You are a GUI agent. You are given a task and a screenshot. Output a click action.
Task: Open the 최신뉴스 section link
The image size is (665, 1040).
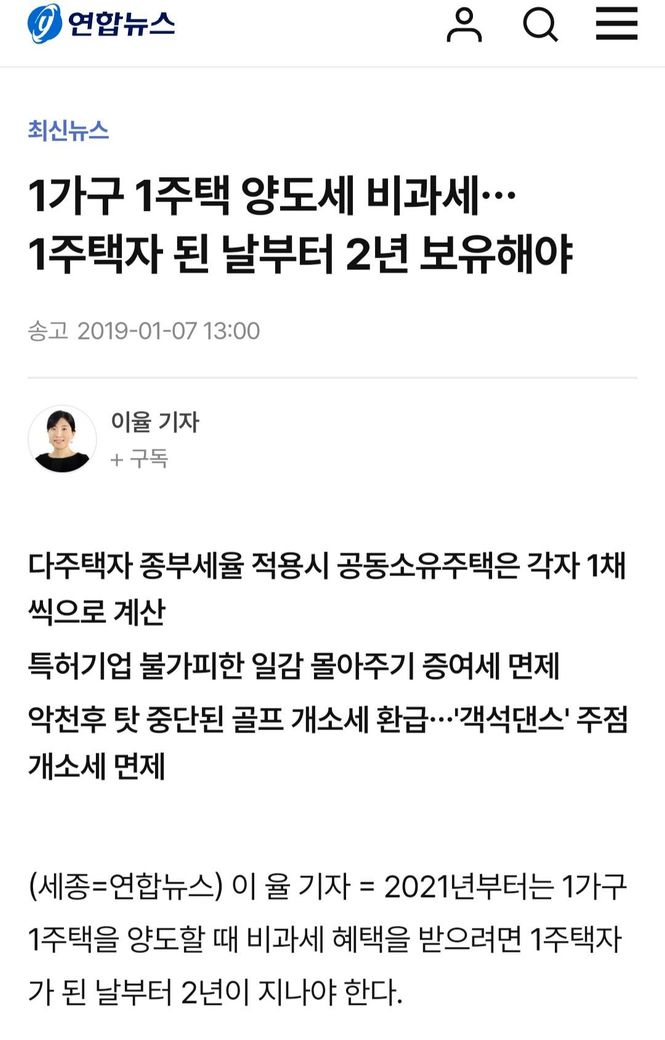pos(68,130)
